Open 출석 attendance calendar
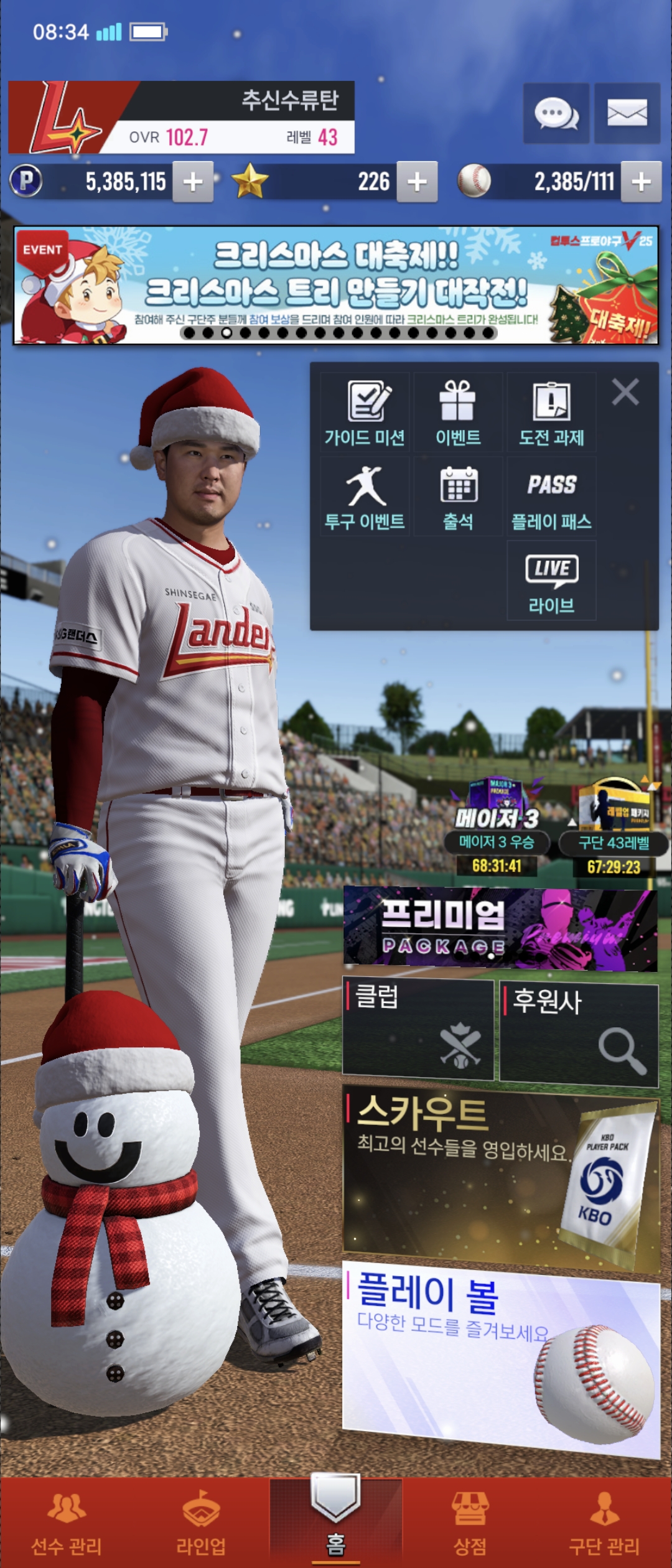Image resolution: width=672 pixels, height=1568 pixels. coord(458,497)
